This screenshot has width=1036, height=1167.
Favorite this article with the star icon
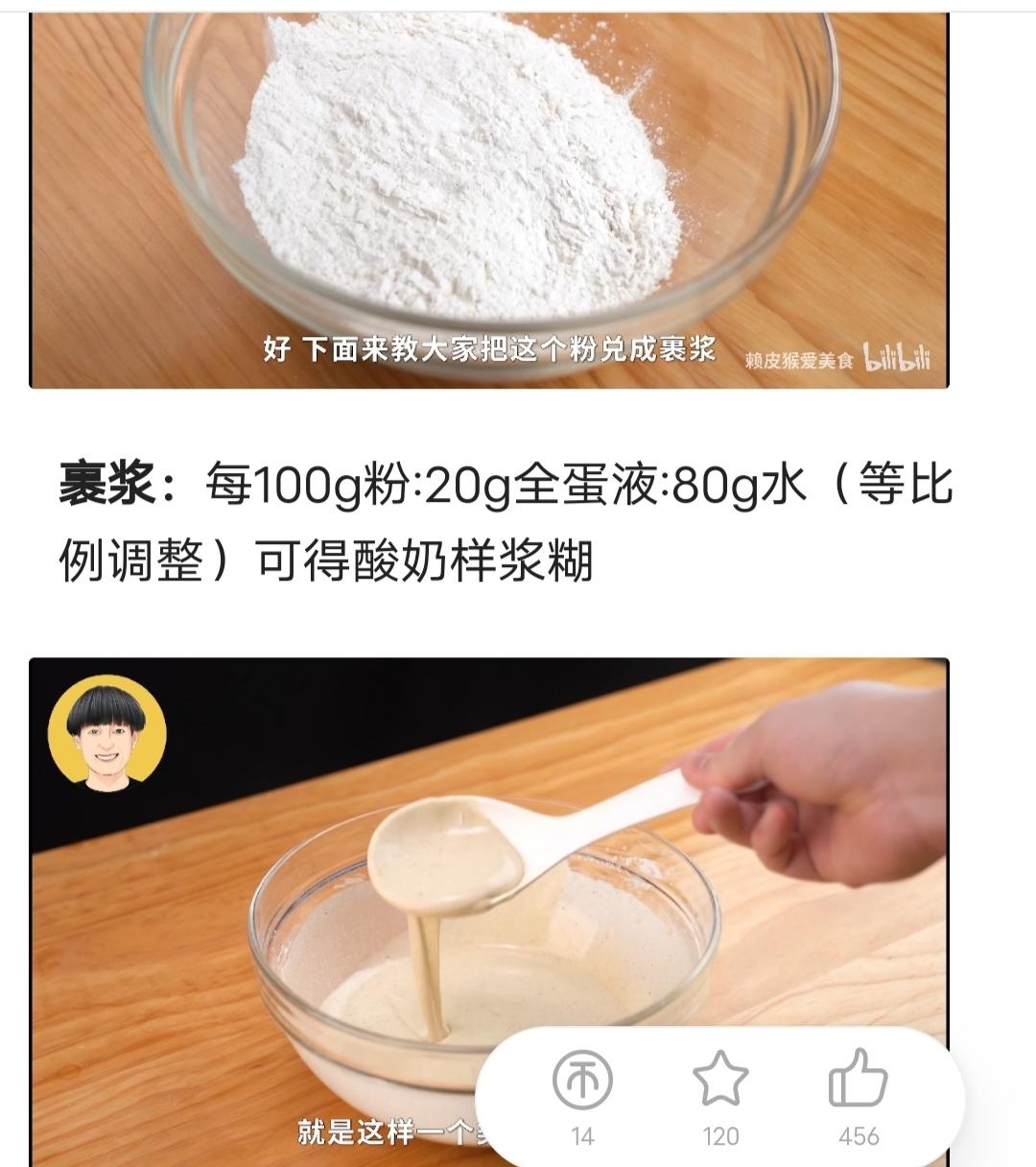coord(720,1079)
